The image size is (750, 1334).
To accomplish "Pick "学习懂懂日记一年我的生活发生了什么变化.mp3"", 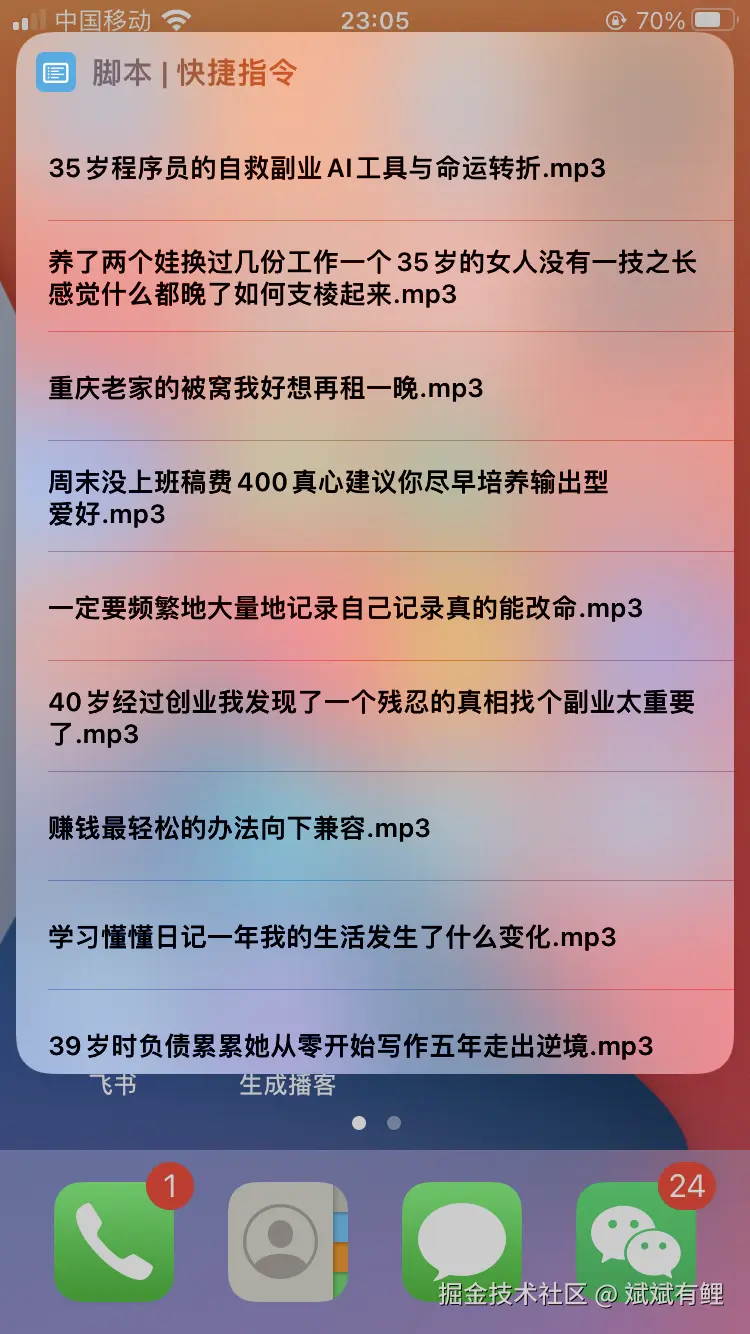I will (332, 937).
